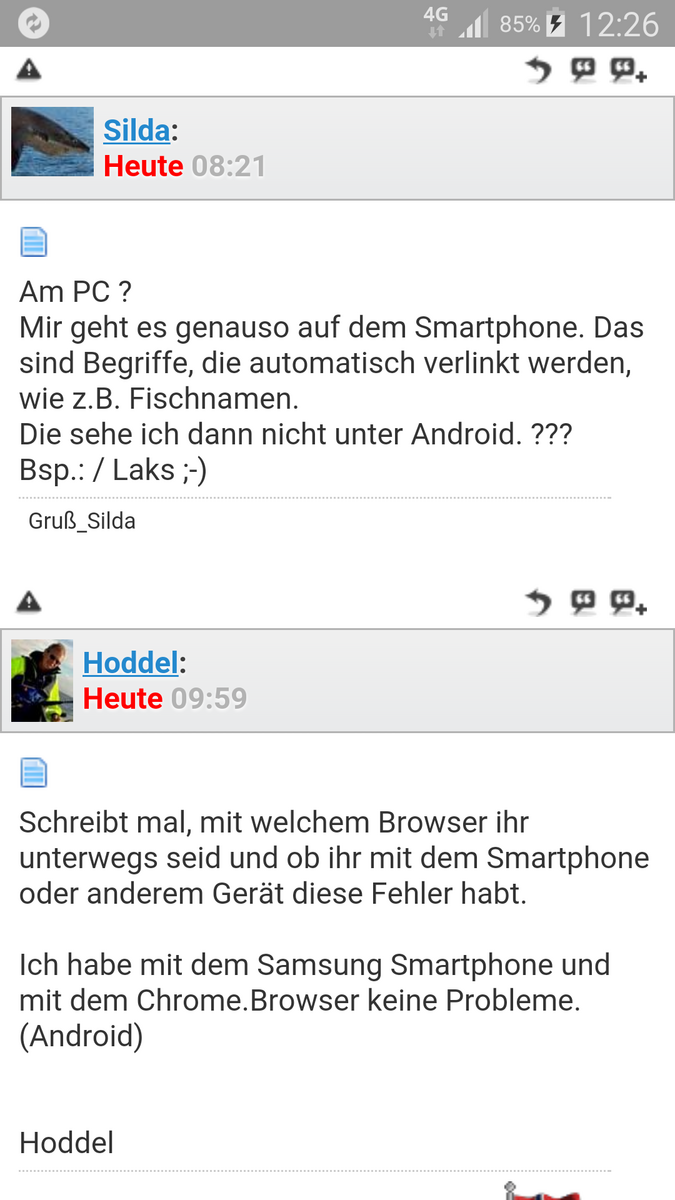Image resolution: width=675 pixels, height=1200 pixels.
Task: Open Hoddel's profile link
Action: point(131,662)
